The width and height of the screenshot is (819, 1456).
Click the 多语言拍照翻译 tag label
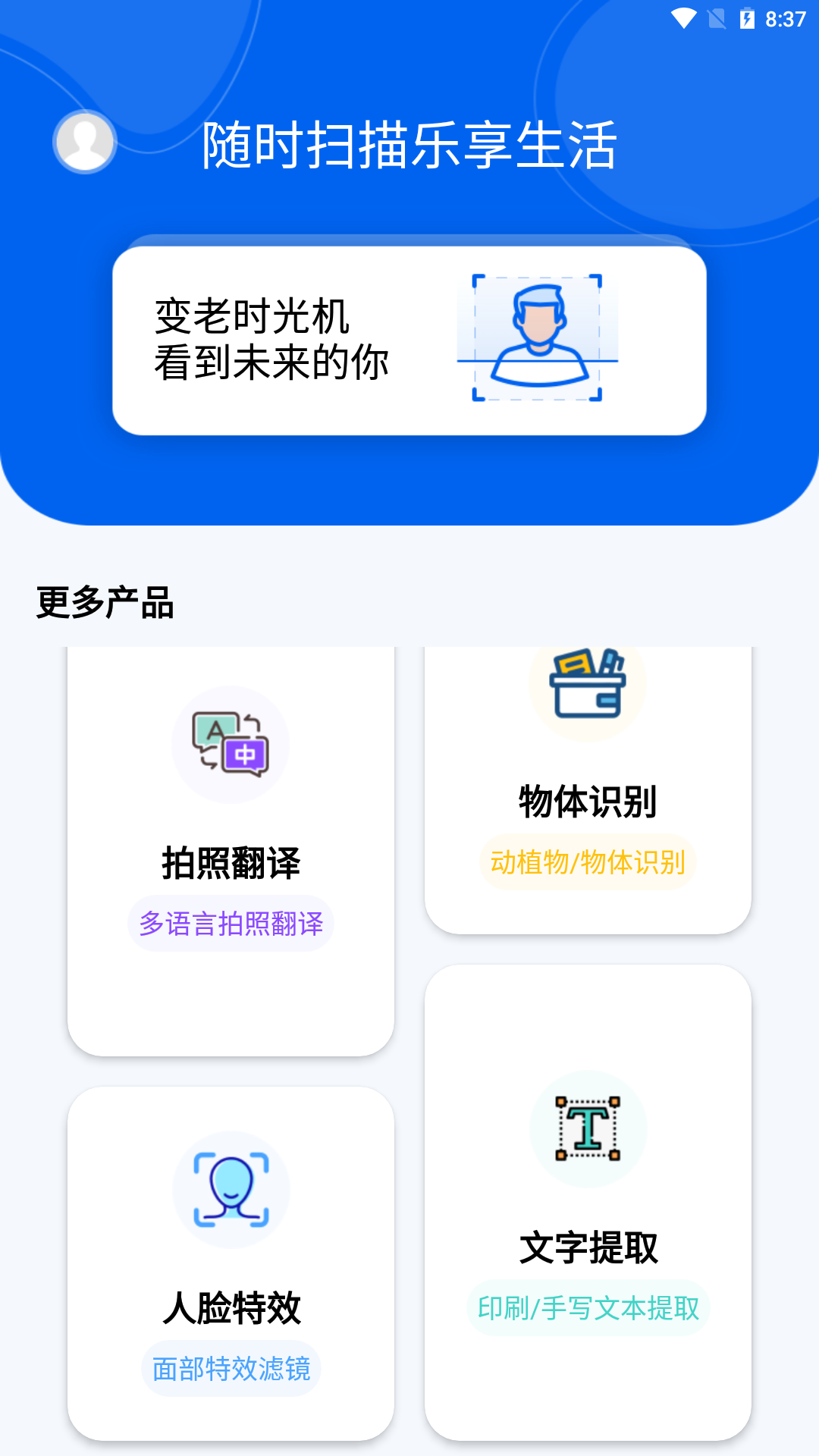click(230, 923)
